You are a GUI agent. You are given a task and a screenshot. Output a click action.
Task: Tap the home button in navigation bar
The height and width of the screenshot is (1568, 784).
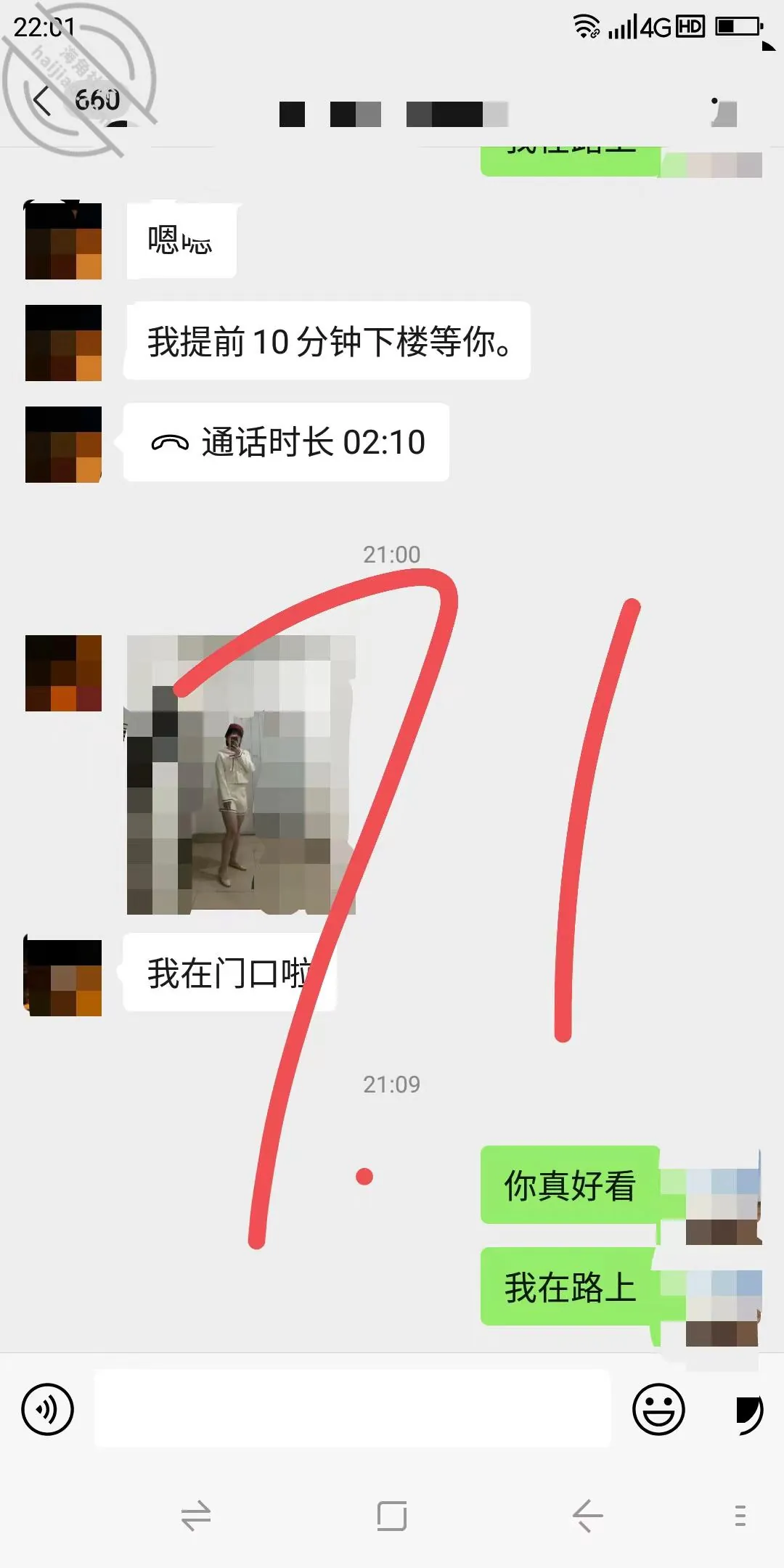(x=391, y=1516)
